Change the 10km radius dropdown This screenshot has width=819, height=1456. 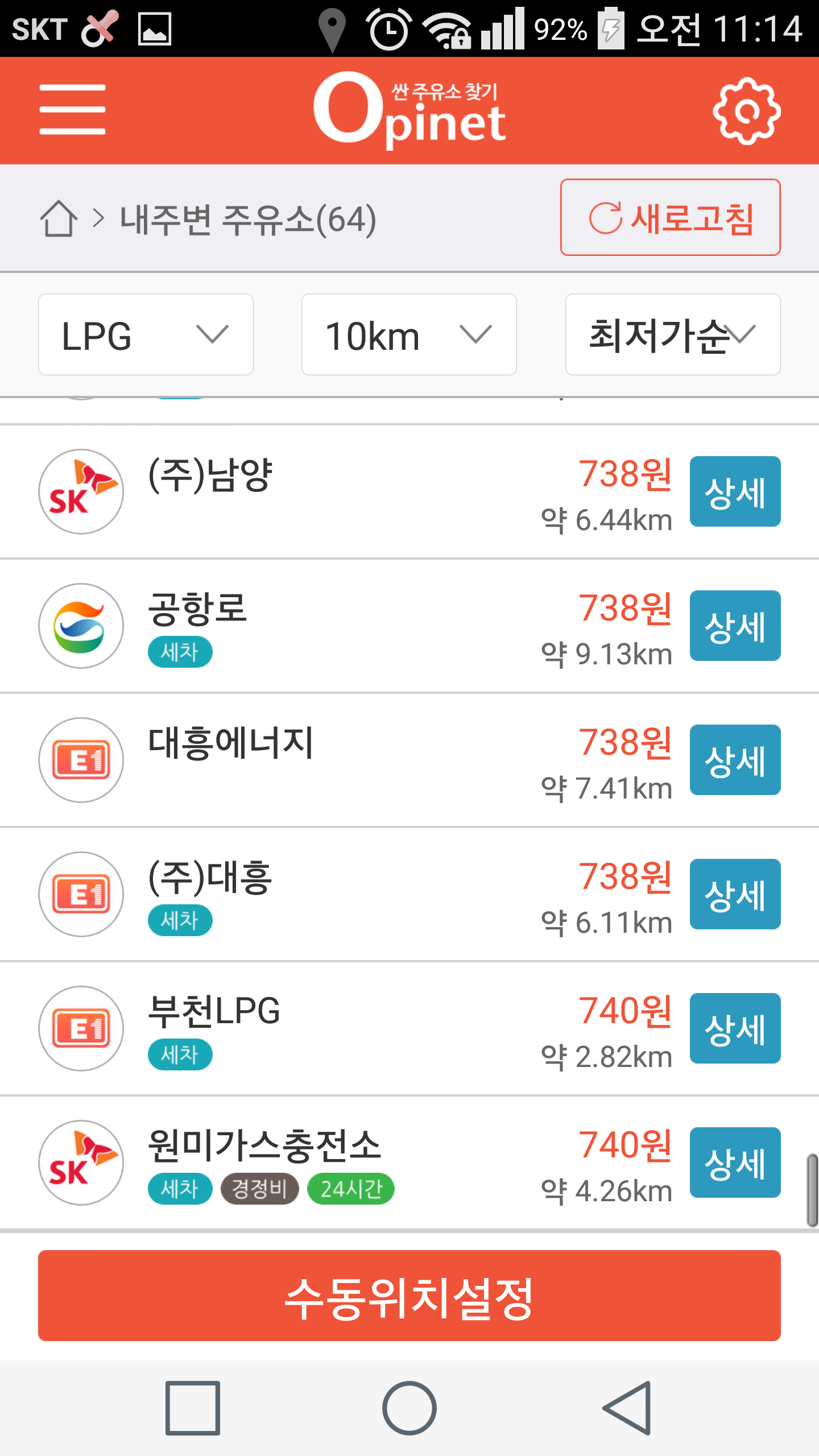[x=409, y=334]
